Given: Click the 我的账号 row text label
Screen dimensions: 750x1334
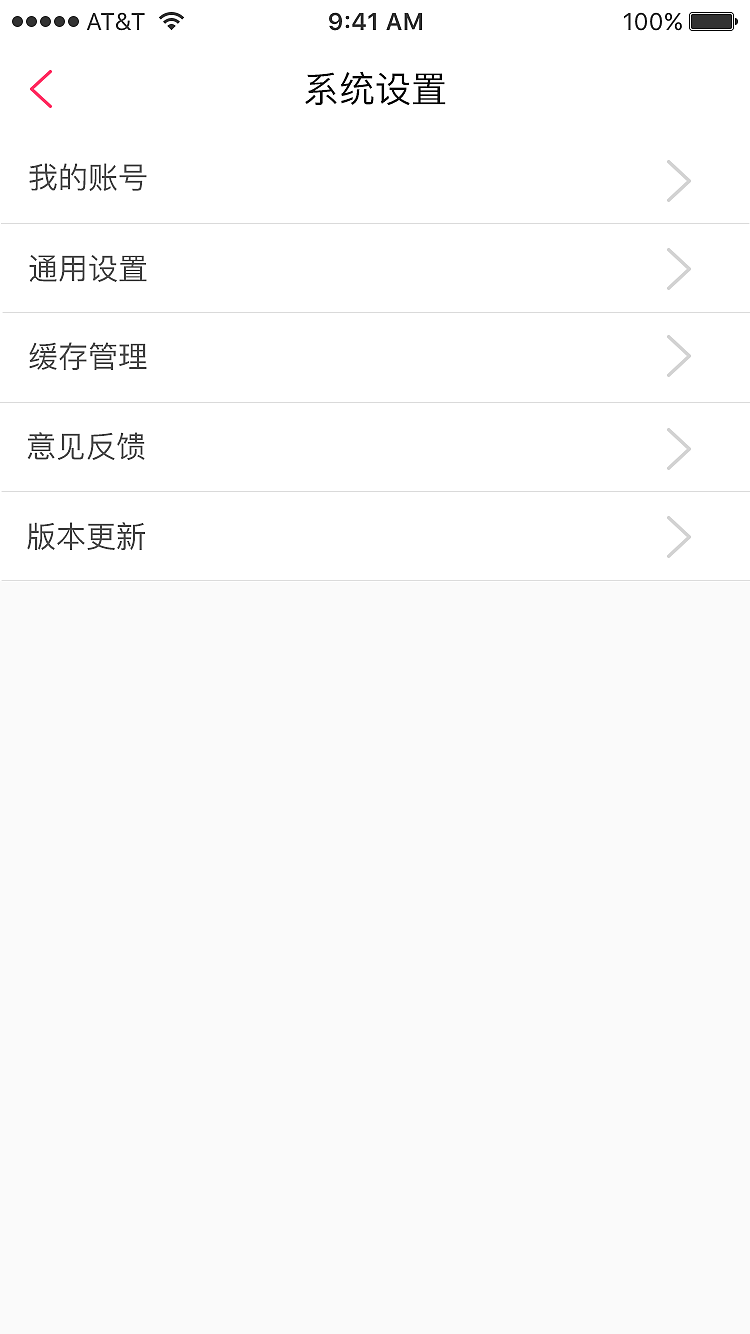Looking at the screenshot, I should tap(87, 178).
